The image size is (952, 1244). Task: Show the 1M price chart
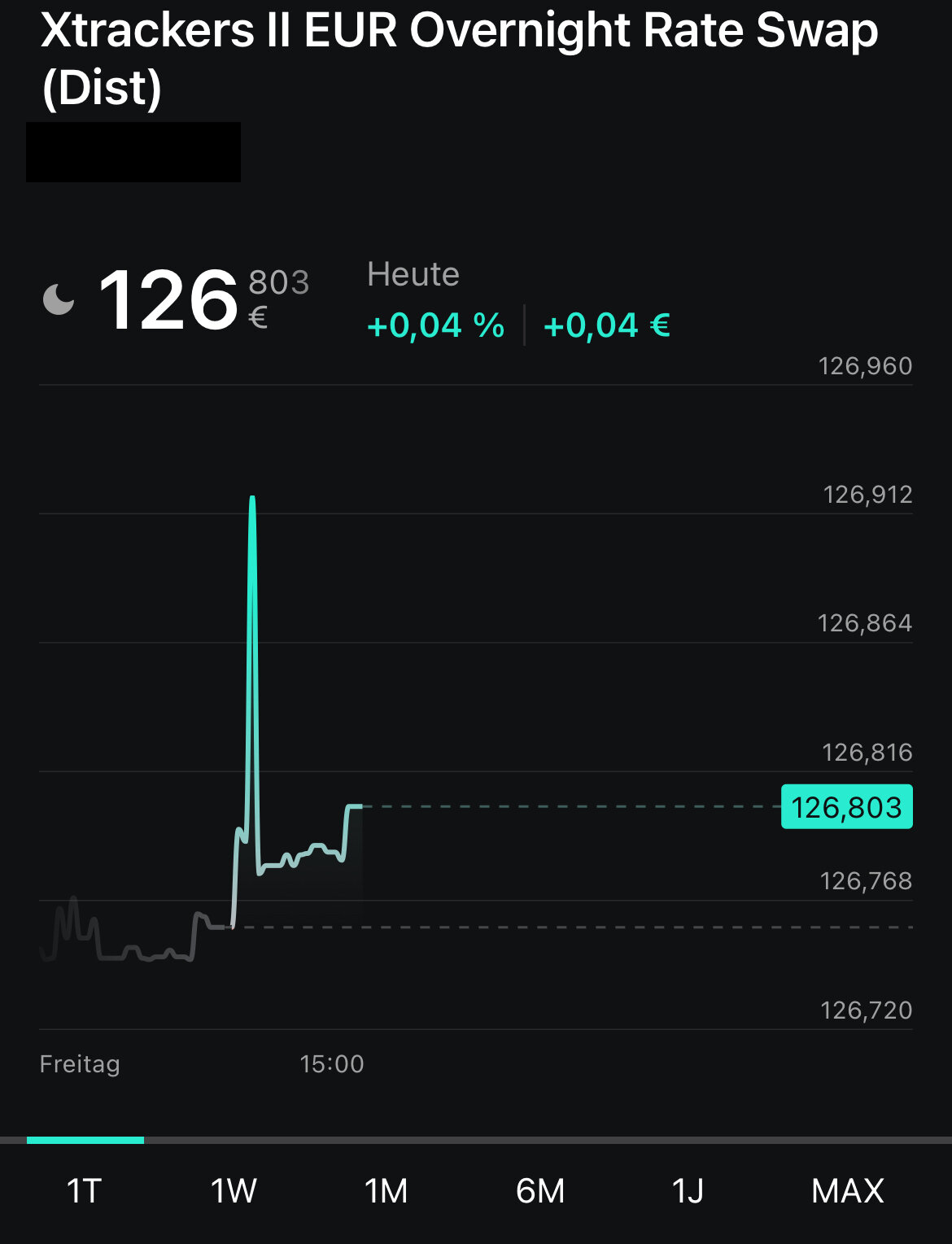386,1191
